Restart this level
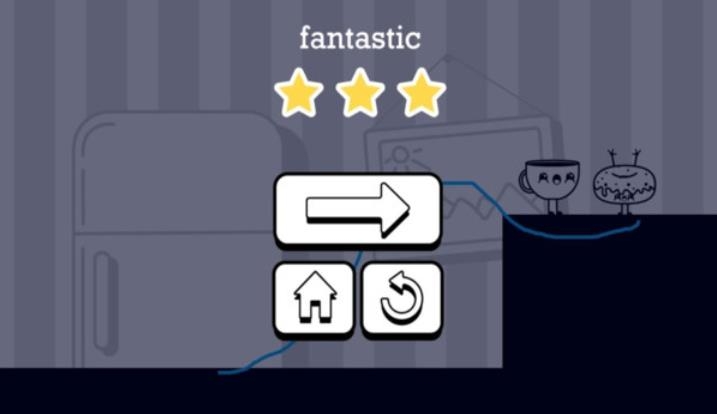The width and height of the screenshot is (717, 414). click(401, 298)
